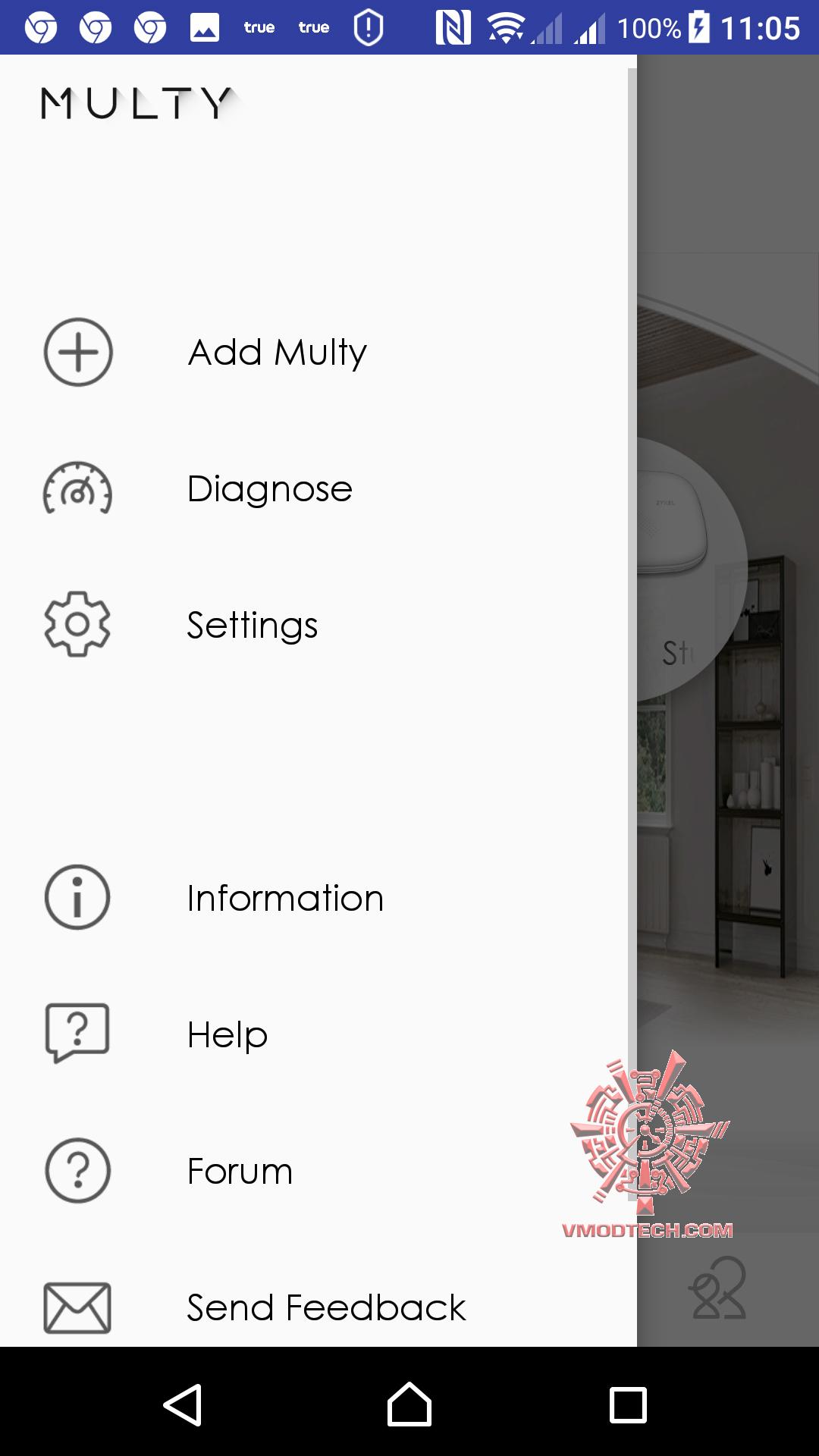This screenshot has height=1456, width=819.
Task: Open the Help section
Action: tap(227, 1035)
